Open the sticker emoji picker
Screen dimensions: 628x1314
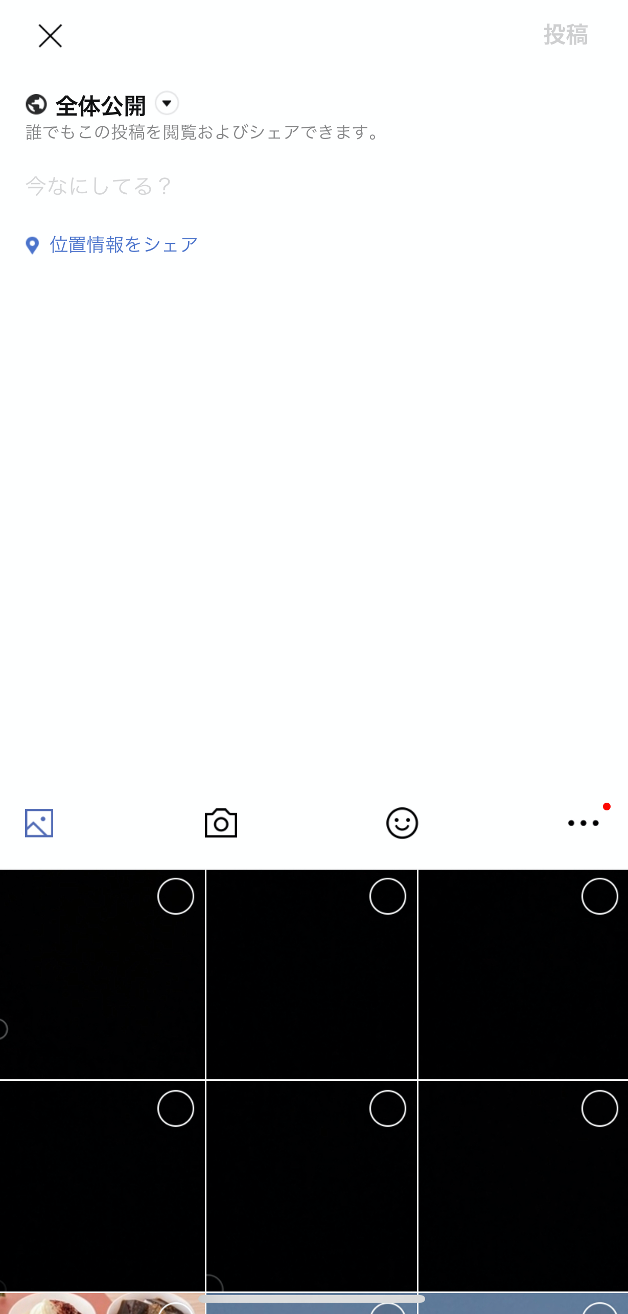pos(402,823)
